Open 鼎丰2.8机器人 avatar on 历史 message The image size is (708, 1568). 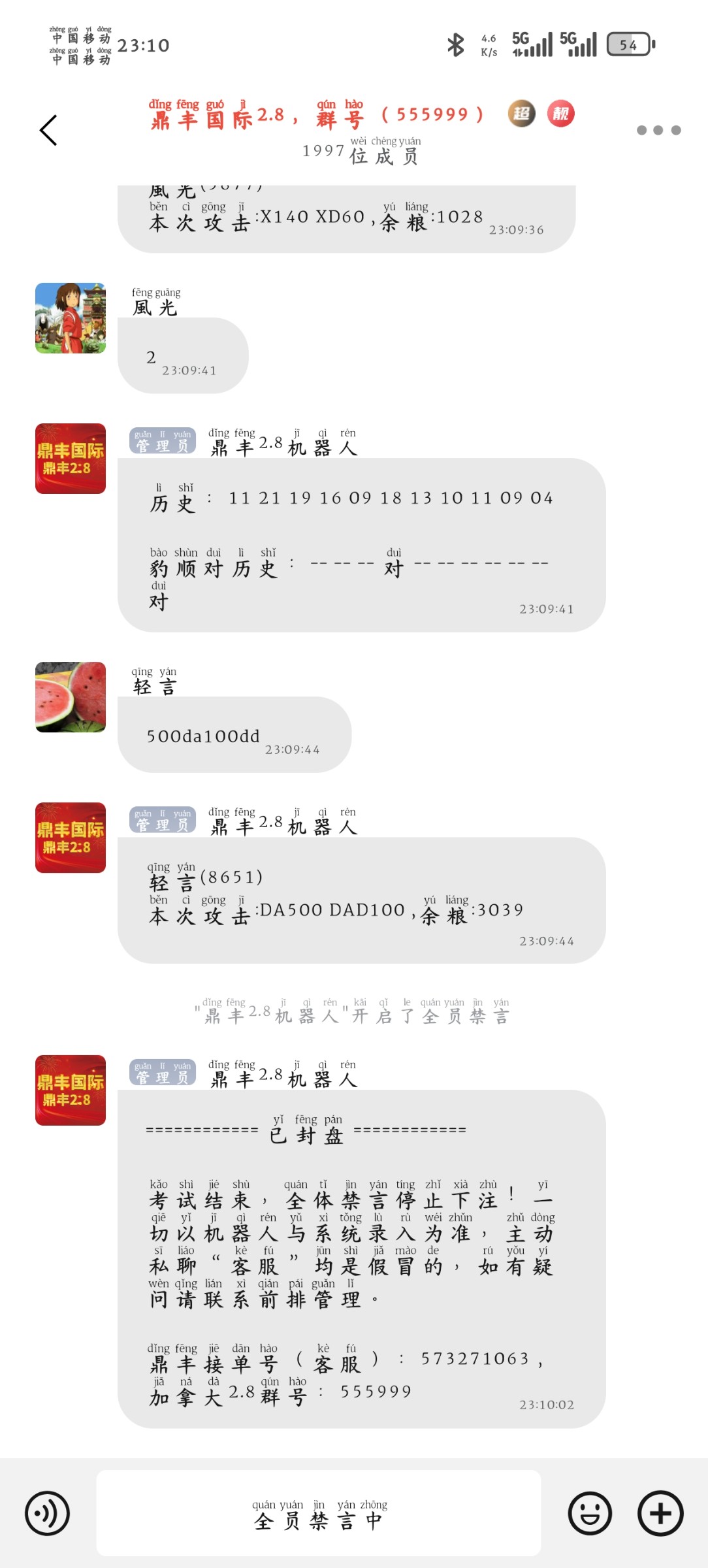pos(71,459)
